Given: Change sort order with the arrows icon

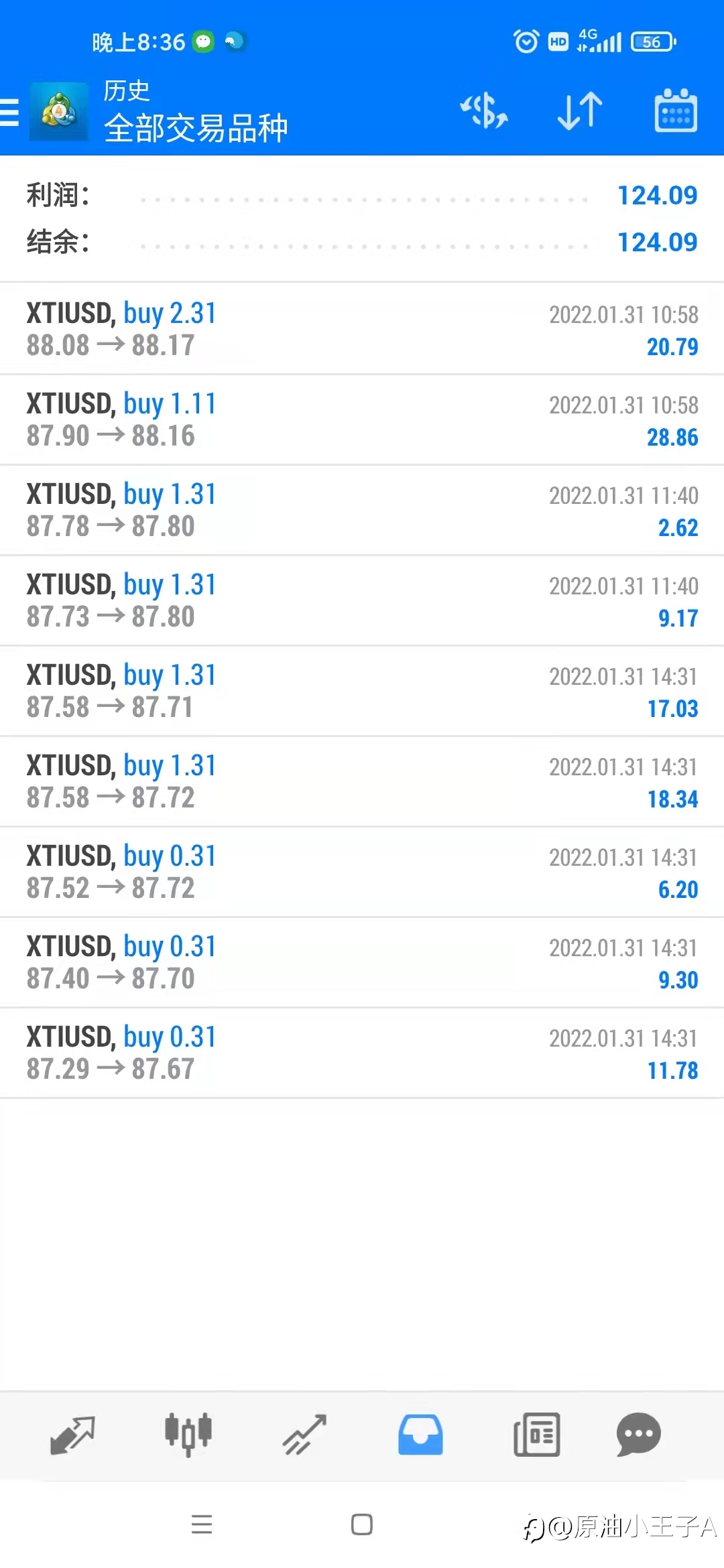Looking at the screenshot, I should 580,111.
